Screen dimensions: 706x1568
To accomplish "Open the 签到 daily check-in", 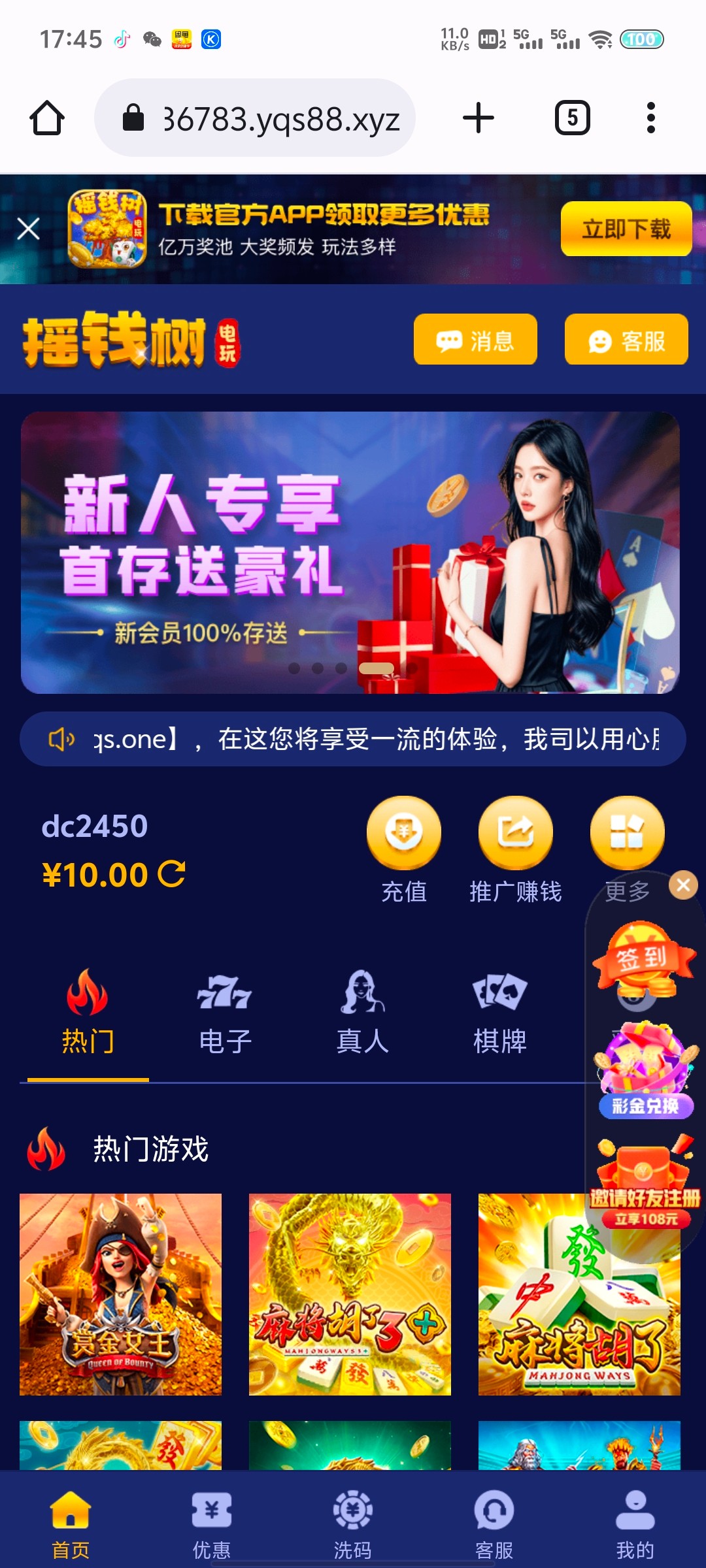I will 643,959.
